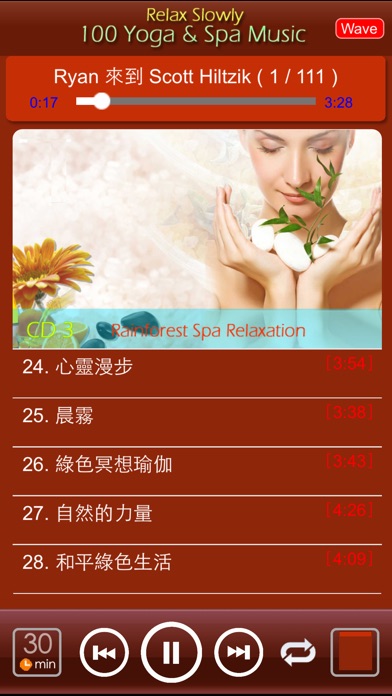This screenshot has width=392, height=696.
Task: Skip to the previous track
Action: coord(104,652)
